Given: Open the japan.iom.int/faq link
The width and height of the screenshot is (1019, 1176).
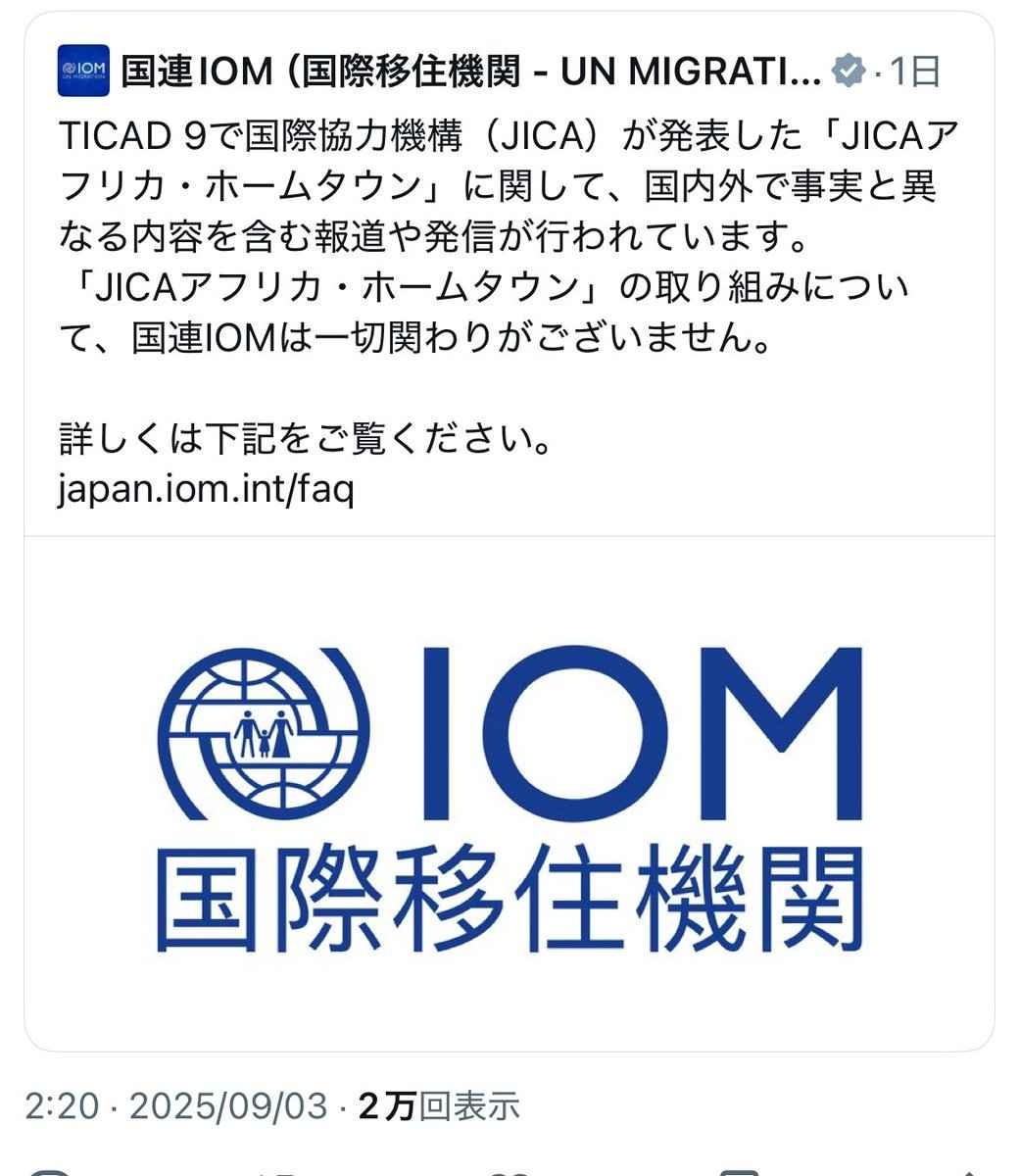Looking at the screenshot, I should point(205,488).
